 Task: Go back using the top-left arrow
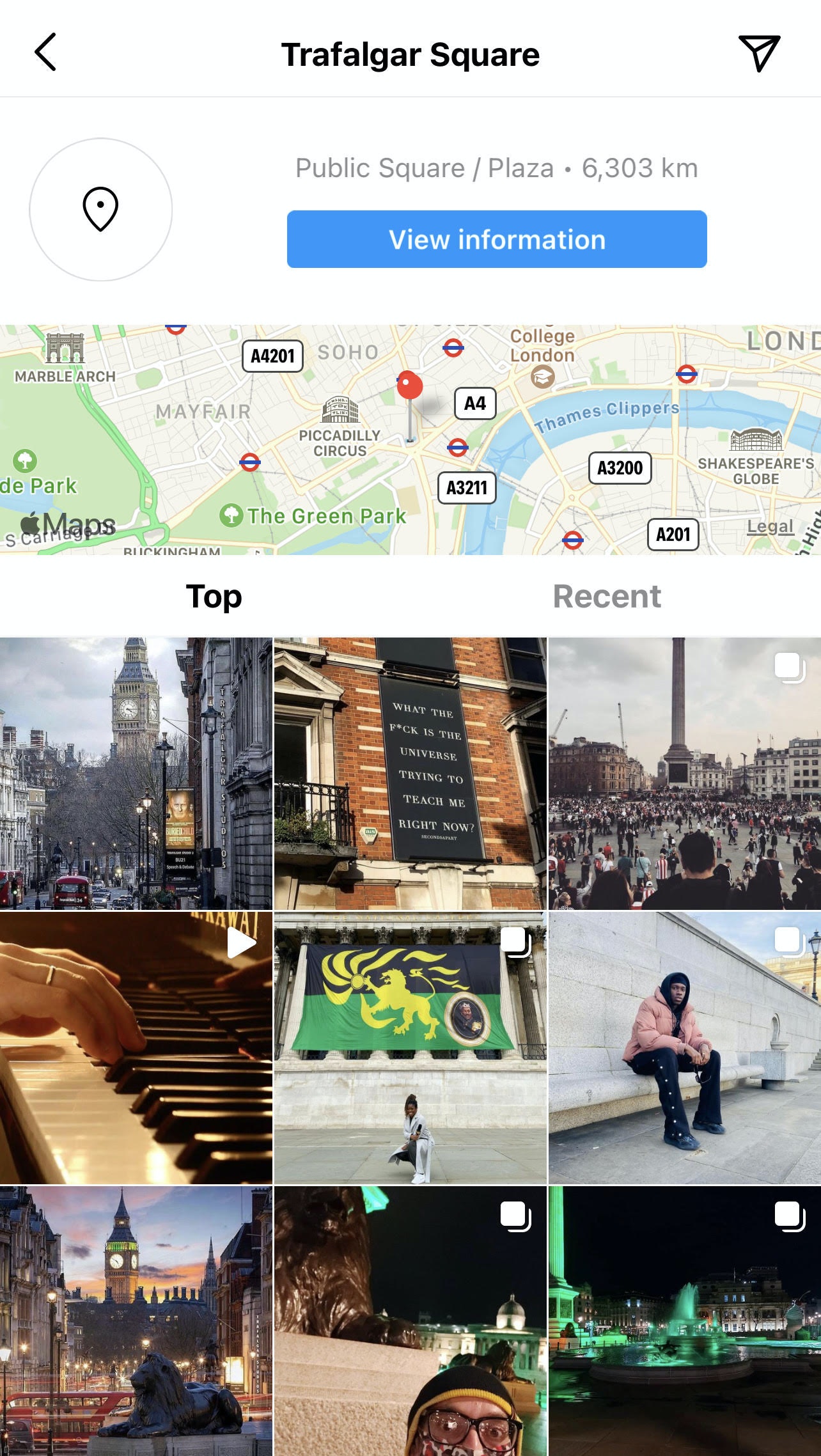click(45, 52)
